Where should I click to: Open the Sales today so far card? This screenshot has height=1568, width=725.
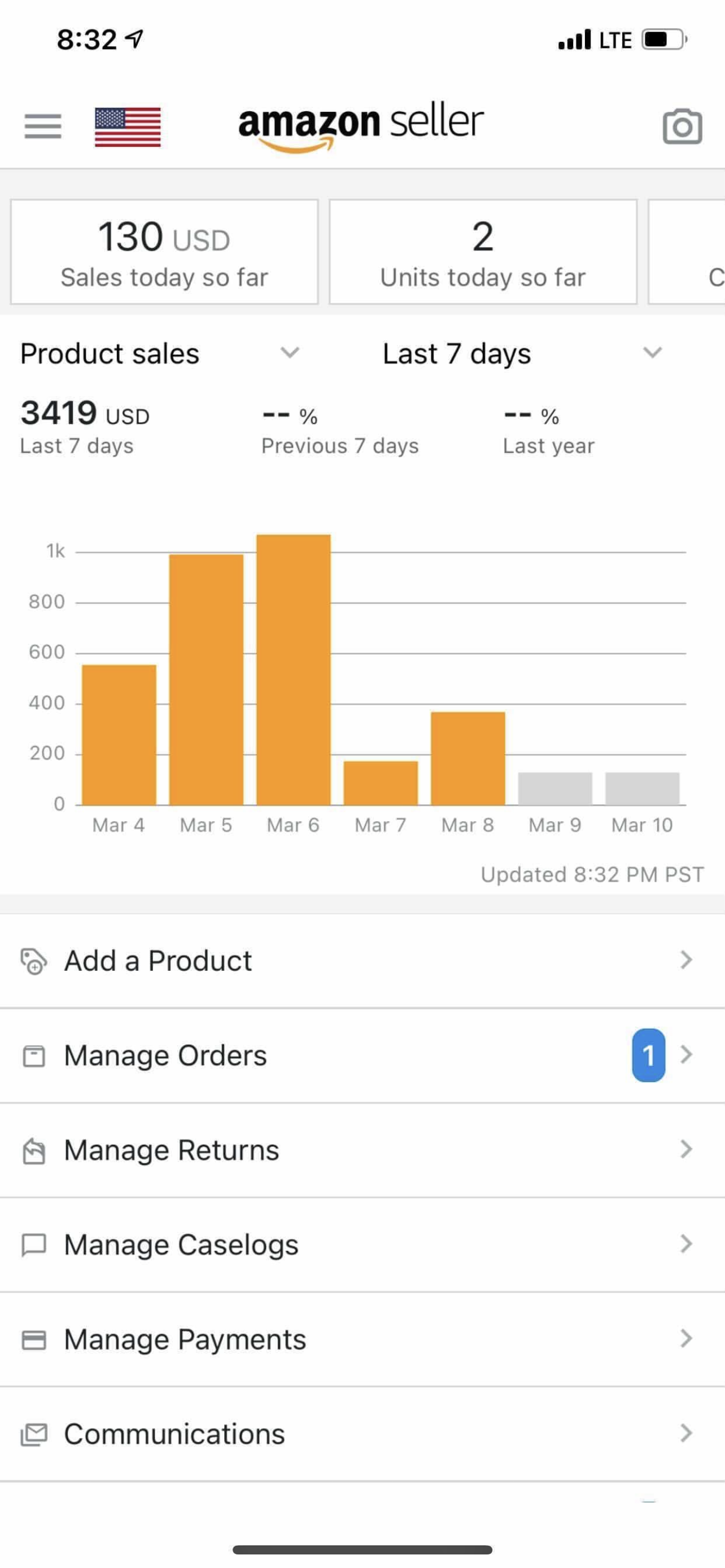tap(164, 251)
